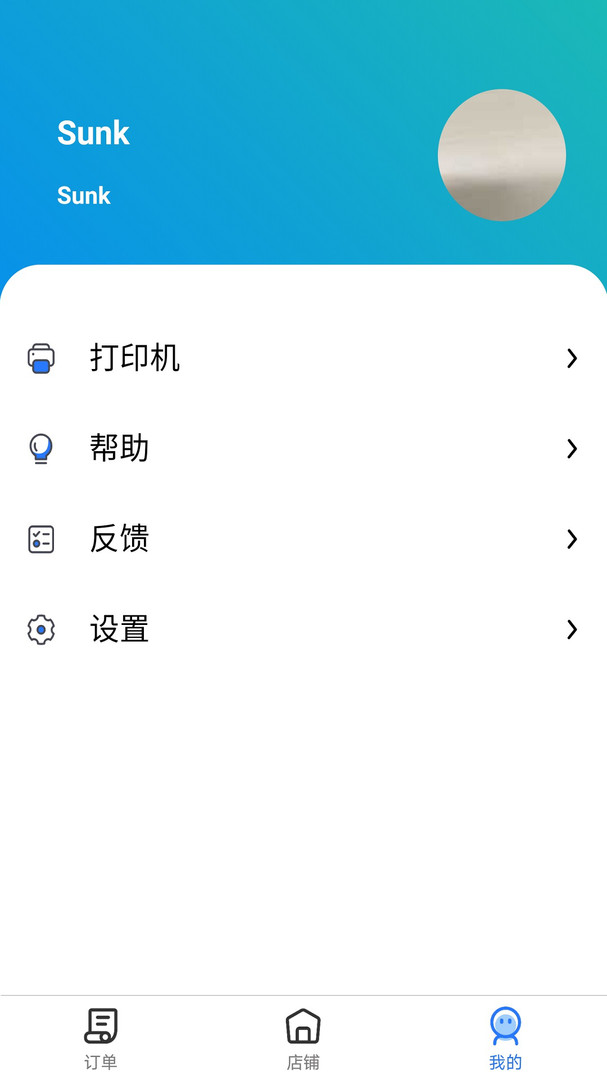Viewport: 607px width, 1080px height.
Task: Switch to the 订单 orders tab
Action: pos(101,1039)
